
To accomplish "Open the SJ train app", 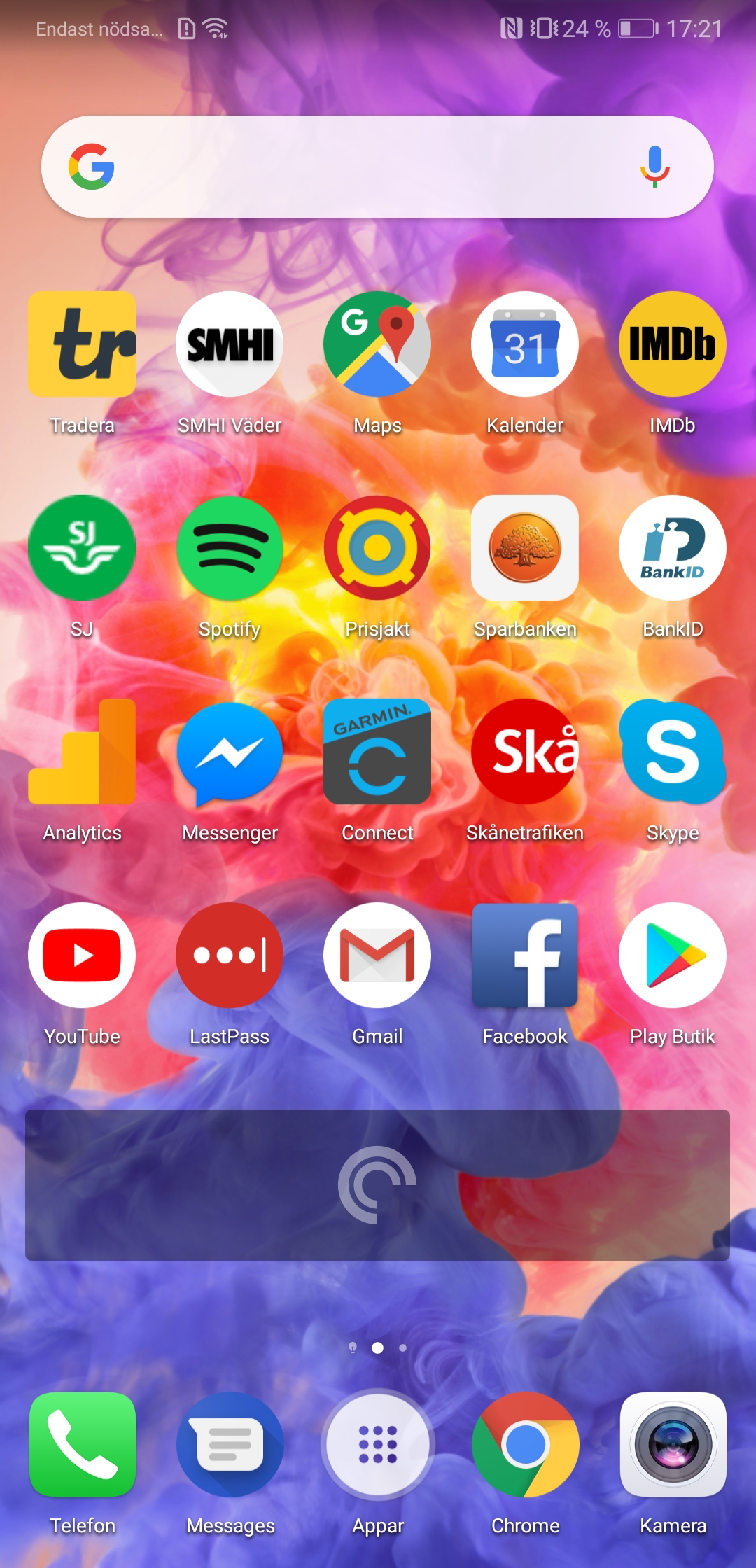I will tap(82, 548).
